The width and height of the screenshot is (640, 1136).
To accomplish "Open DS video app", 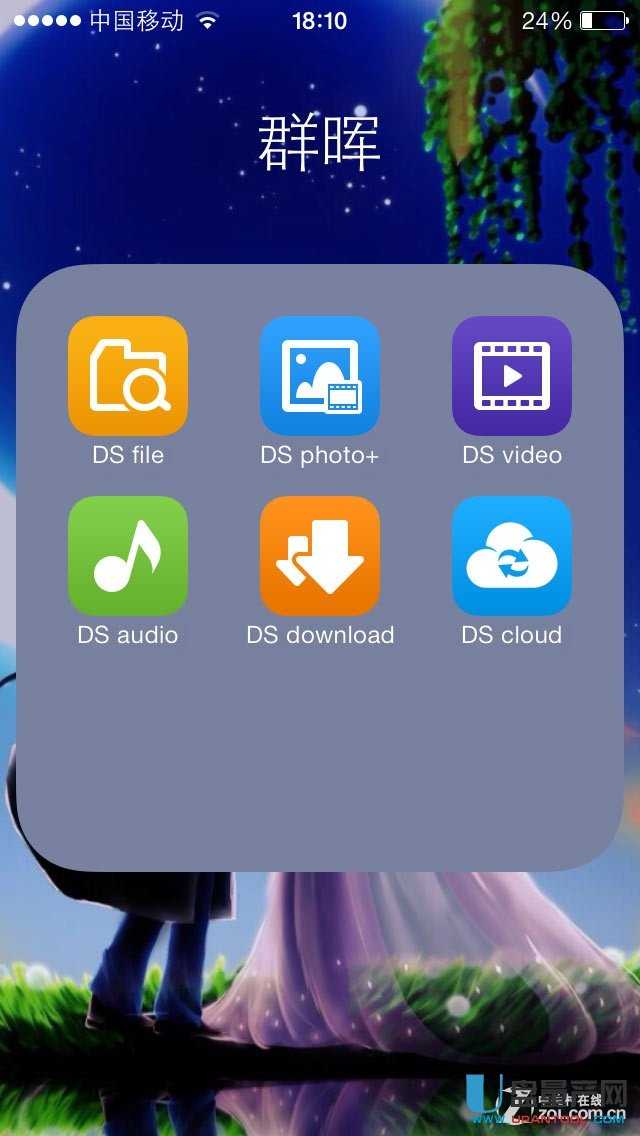I will (x=512, y=376).
